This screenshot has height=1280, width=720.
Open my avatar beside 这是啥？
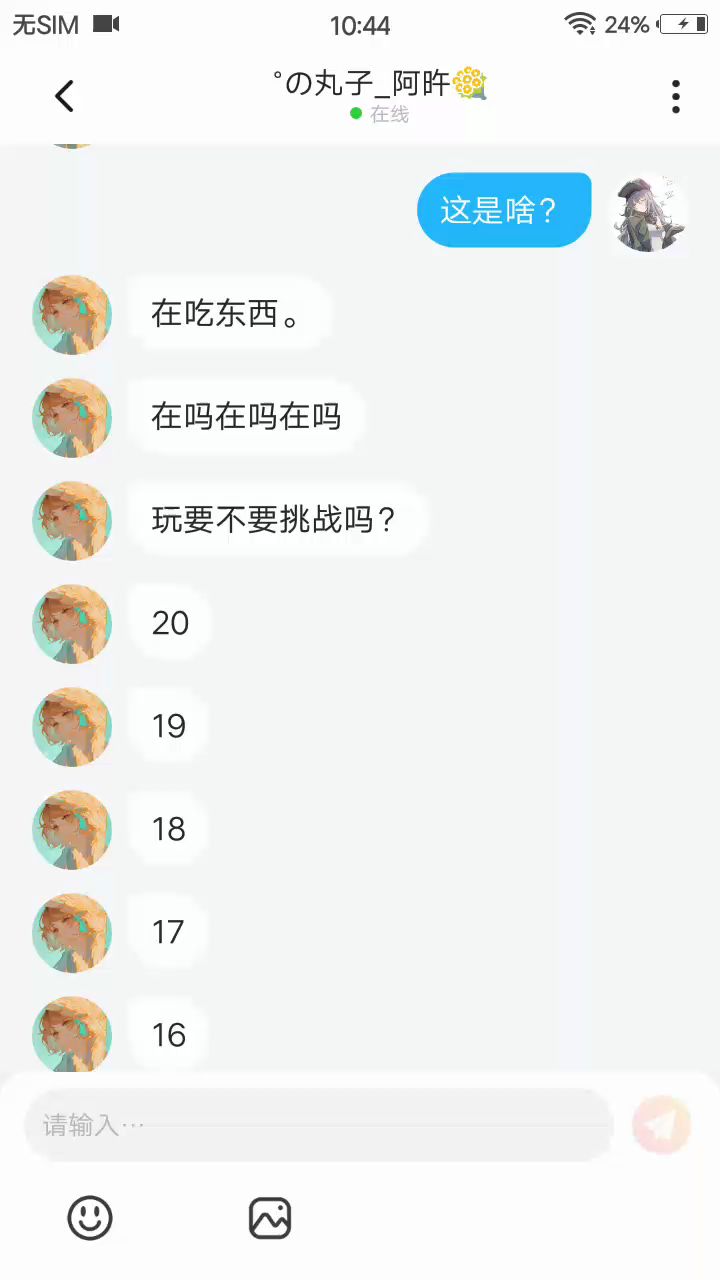[649, 212]
